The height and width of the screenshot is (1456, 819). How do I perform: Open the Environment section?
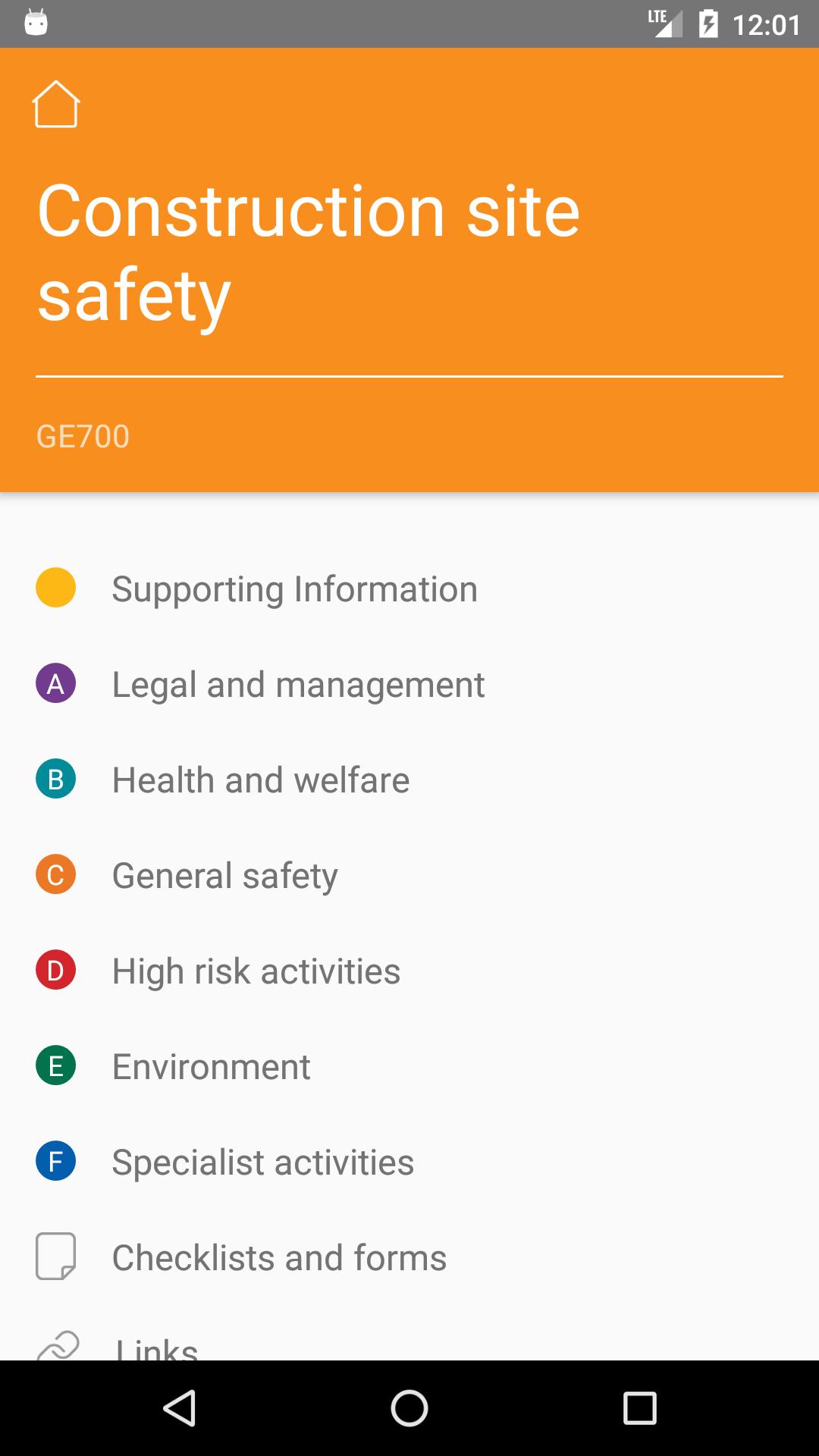point(211,1066)
